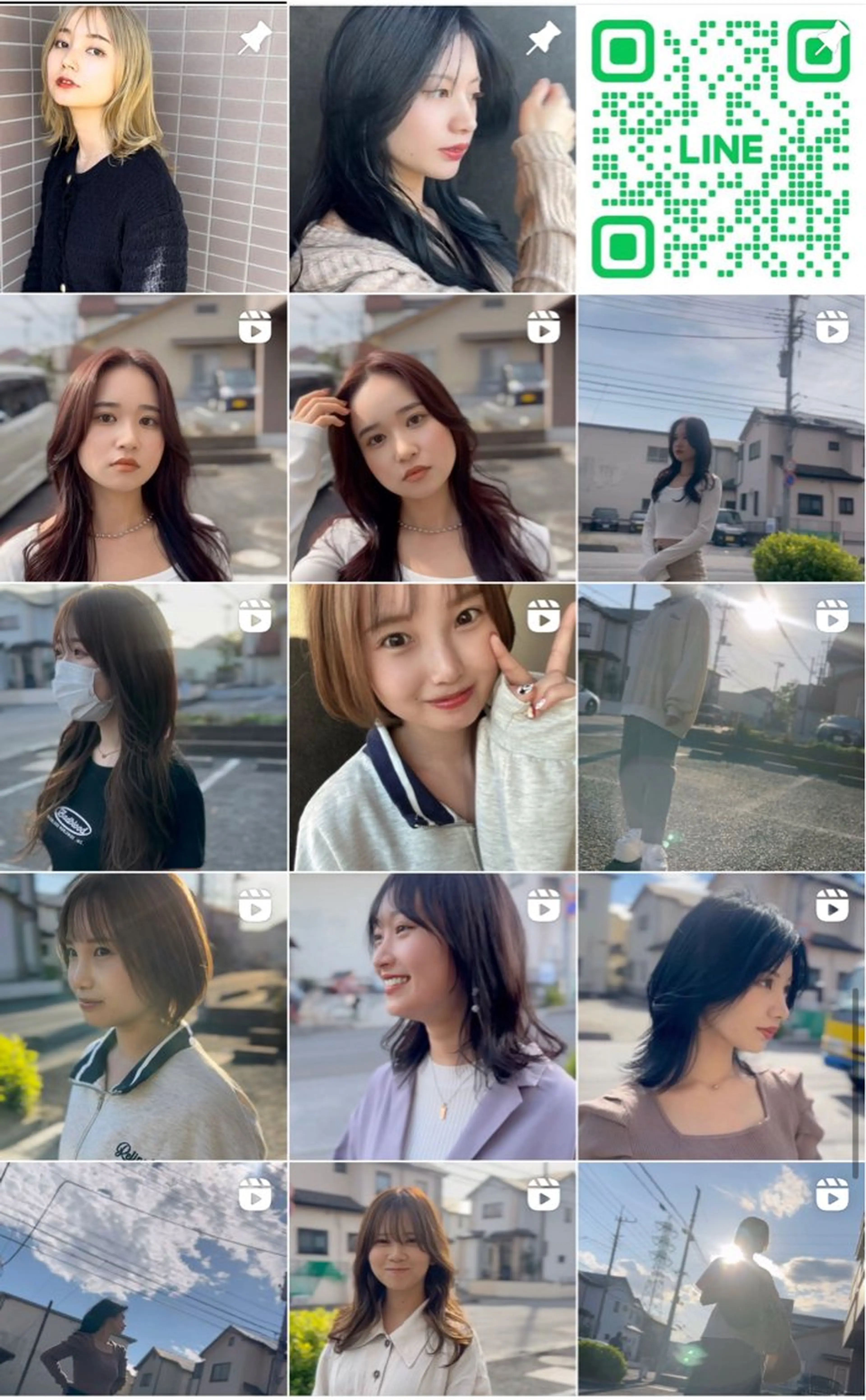Open reel of person in cream sweater with sun flare
Viewport: 866px width, 1400px height.
[721, 727]
